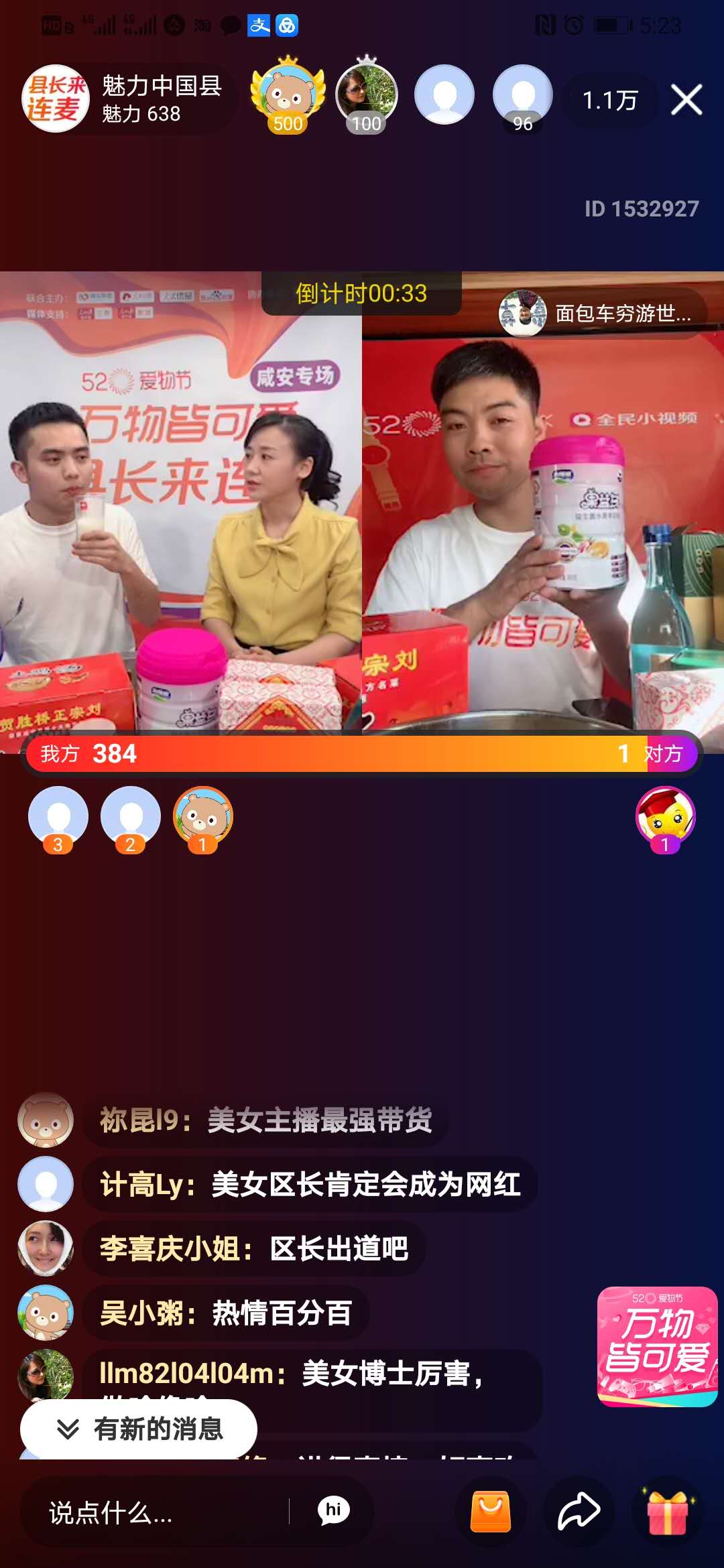Screen dimensions: 724x1568
Task: Open the 魅力中国县 host profile
Action: pos(127,99)
